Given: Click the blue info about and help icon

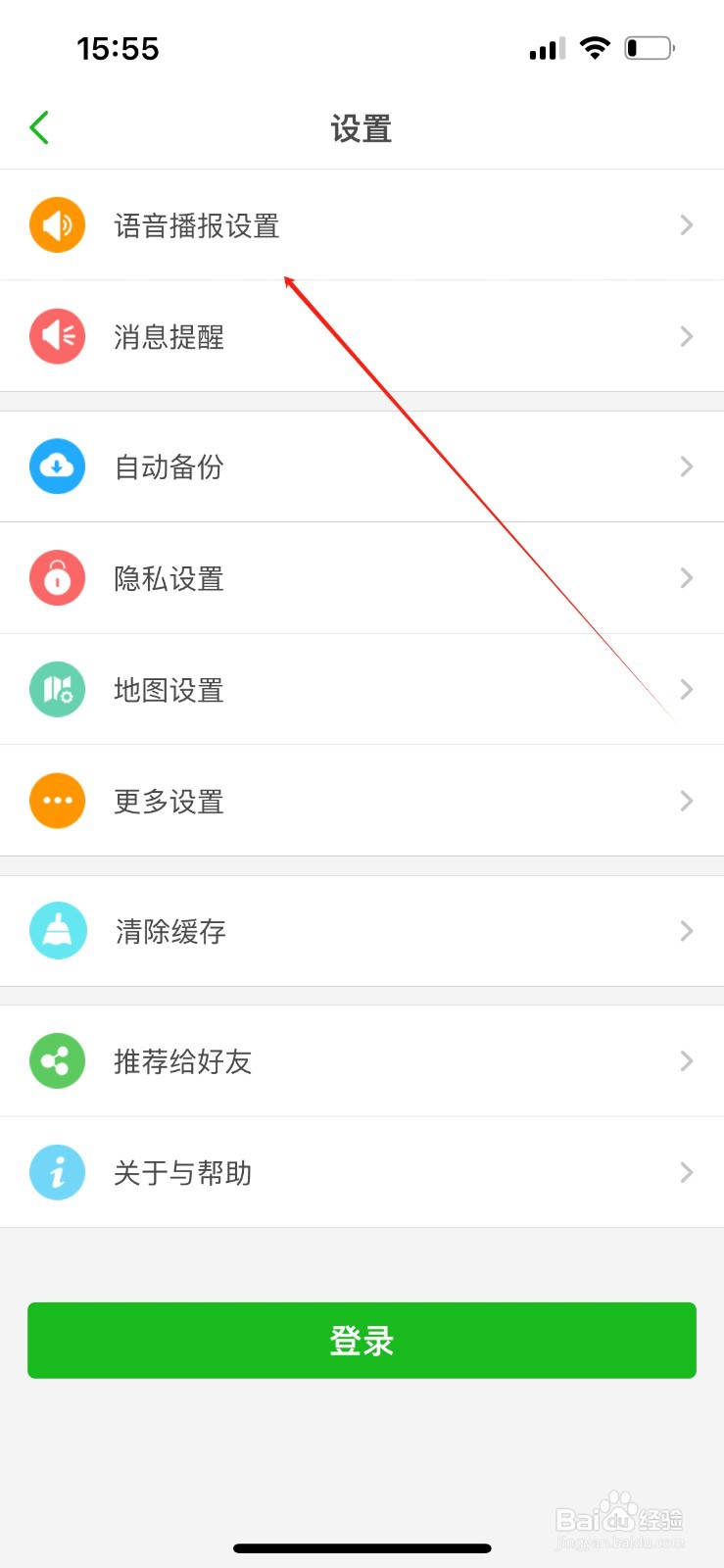Looking at the screenshot, I should coord(57,1172).
